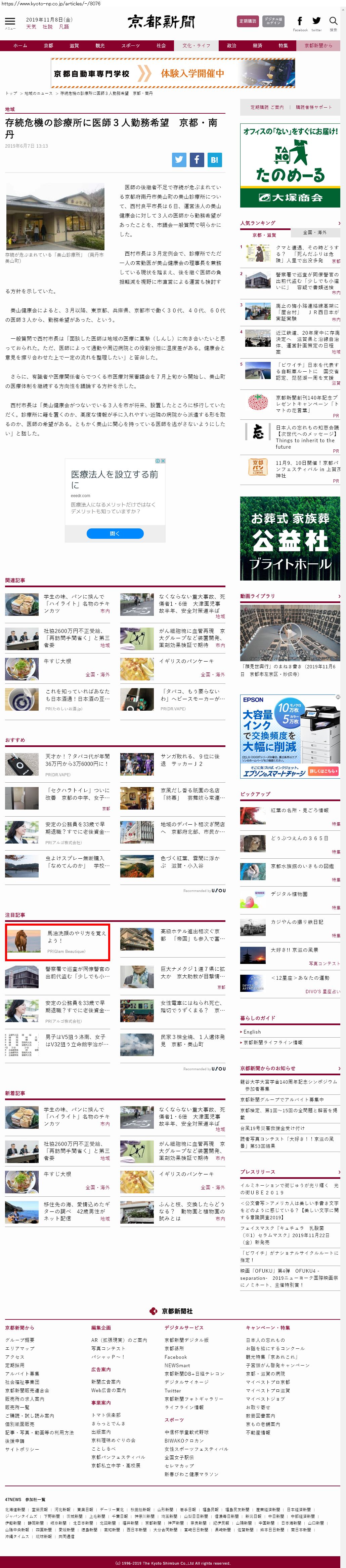The image size is (346, 1568).
Task: Open the English link under 暮らしのガイド
Action: point(252,1032)
